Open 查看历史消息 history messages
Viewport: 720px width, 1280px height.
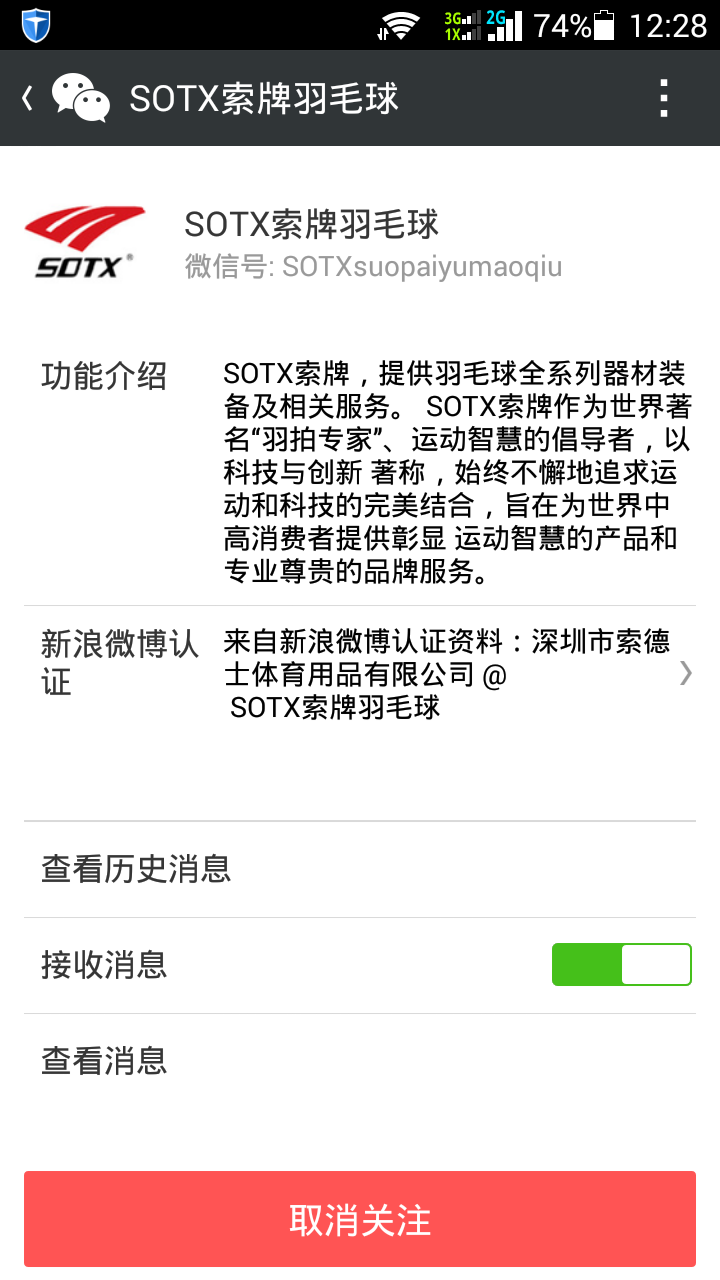pyautogui.click(x=360, y=869)
